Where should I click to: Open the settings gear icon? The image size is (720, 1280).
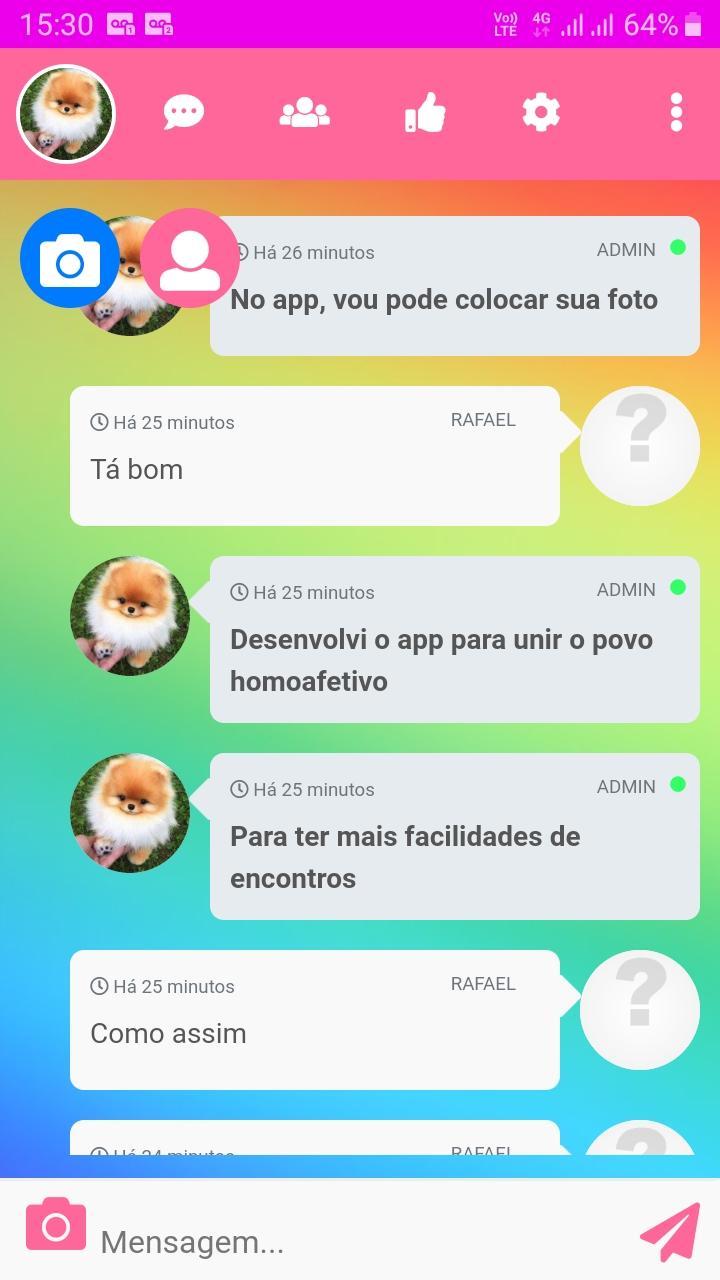click(x=541, y=113)
